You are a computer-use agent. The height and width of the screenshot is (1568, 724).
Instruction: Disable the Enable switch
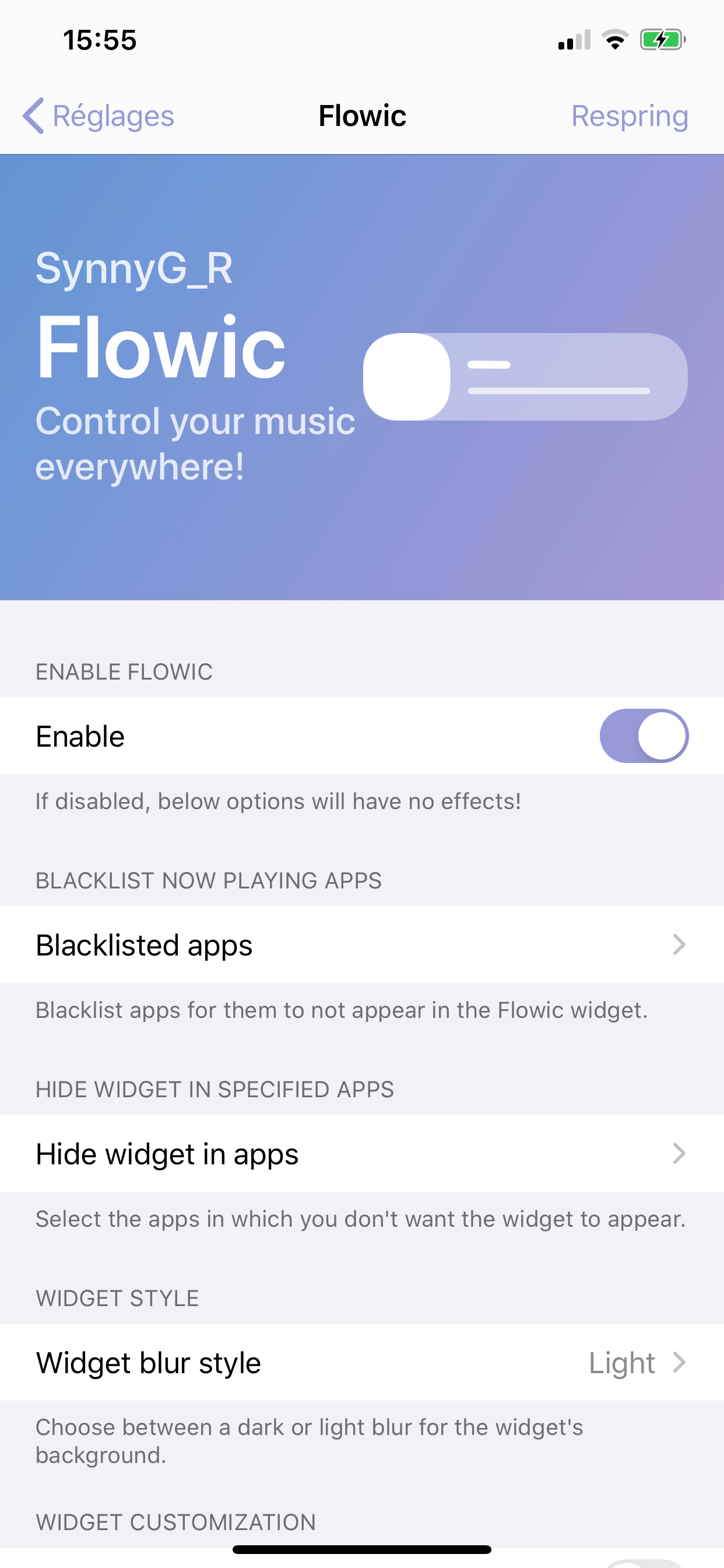[x=644, y=736]
